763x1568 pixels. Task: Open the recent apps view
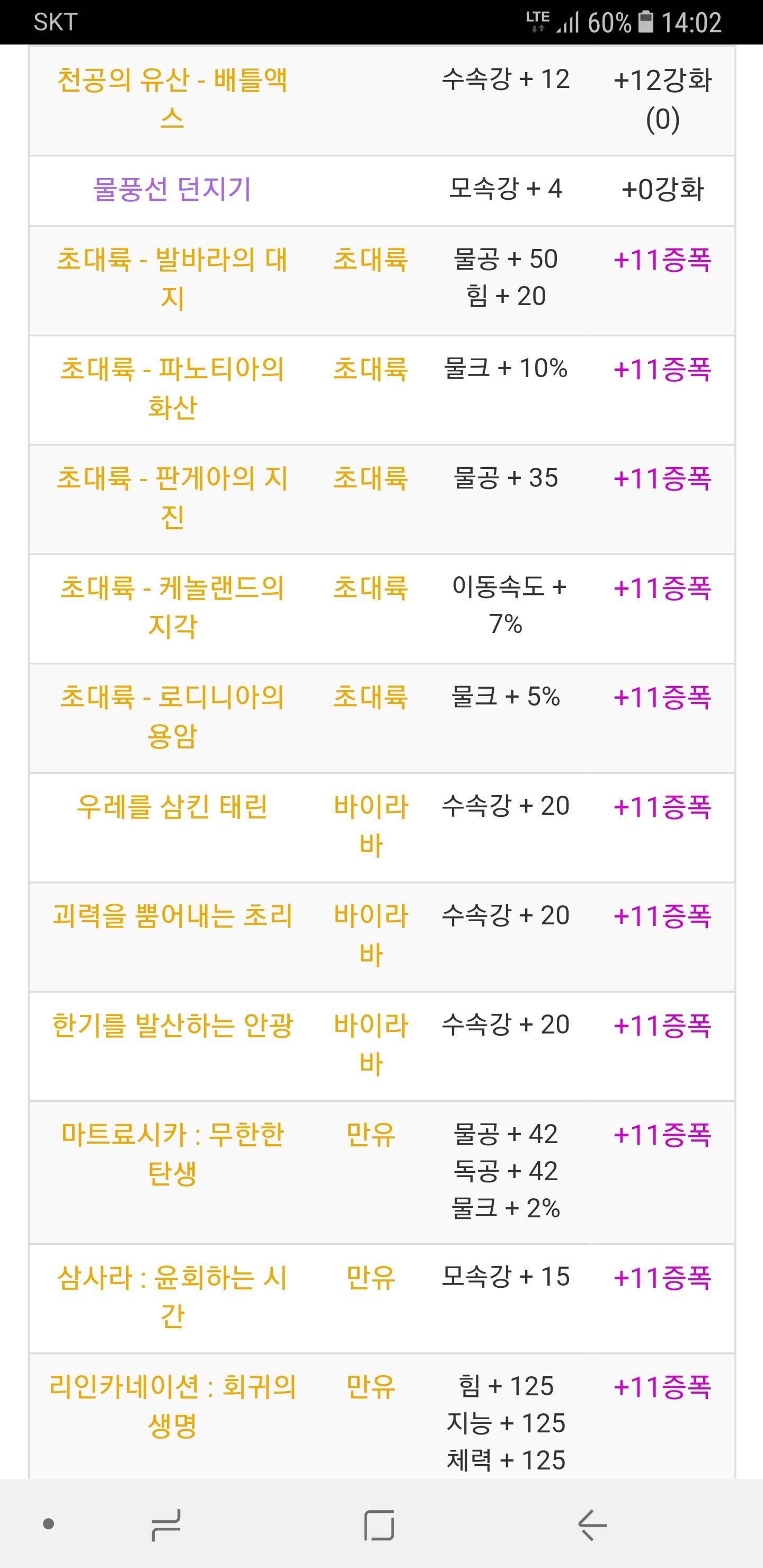coord(166,1525)
